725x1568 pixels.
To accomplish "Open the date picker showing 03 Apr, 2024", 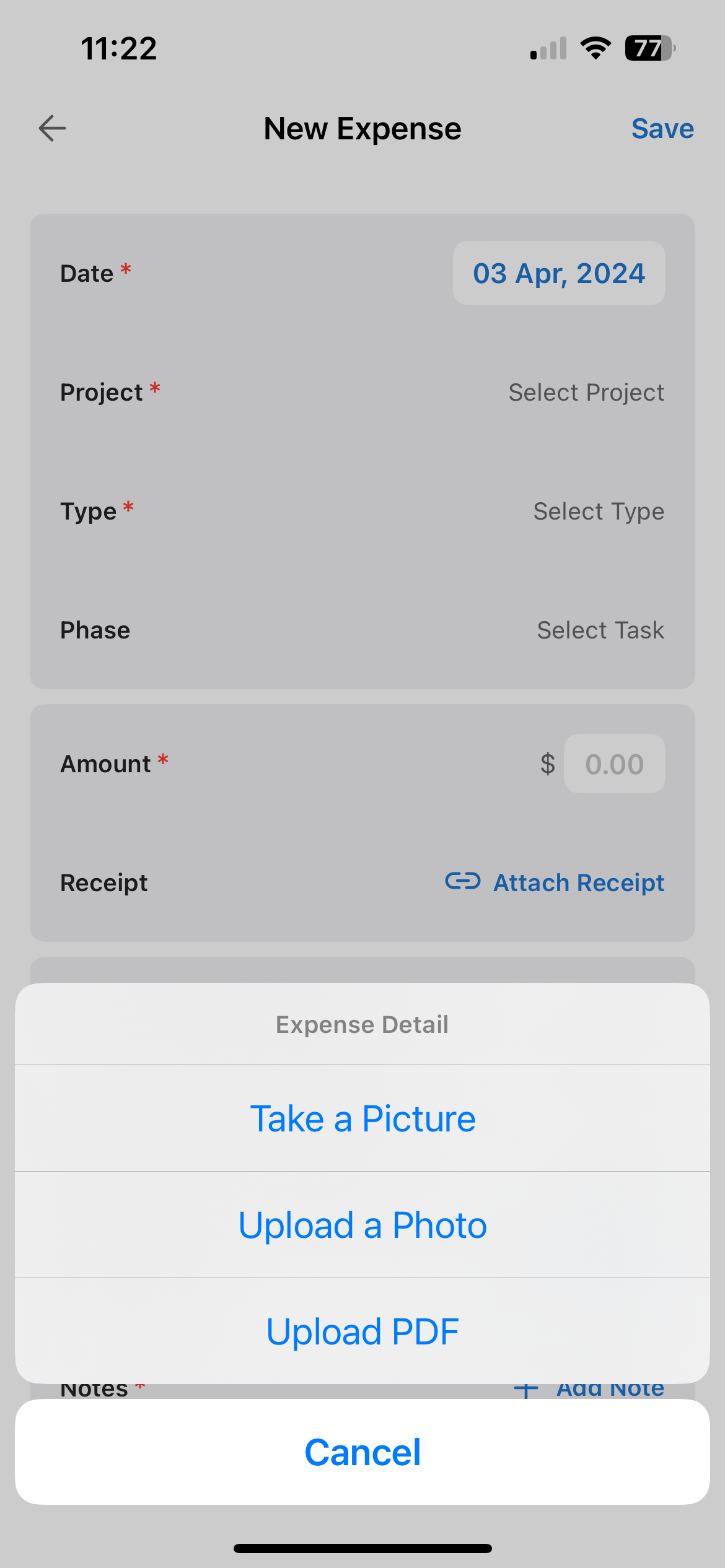I will coord(558,273).
